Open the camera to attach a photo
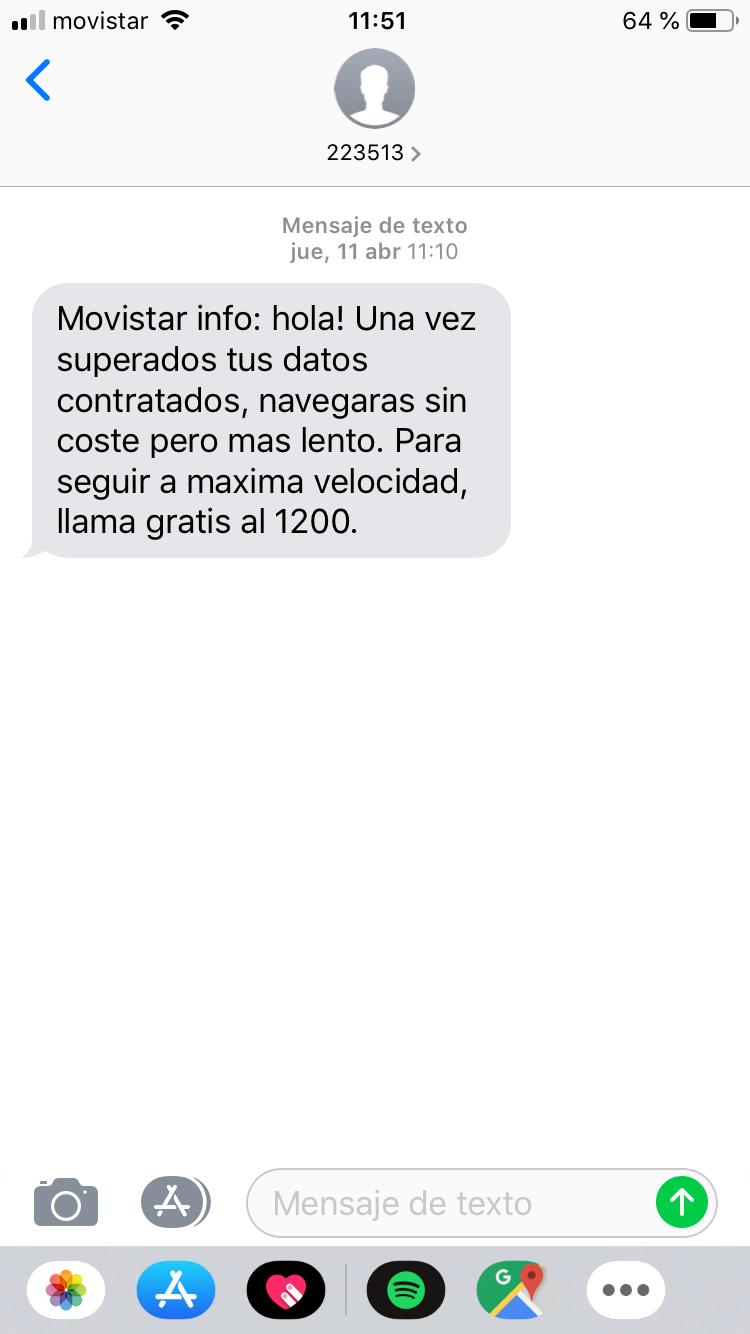 [66, 1202]
